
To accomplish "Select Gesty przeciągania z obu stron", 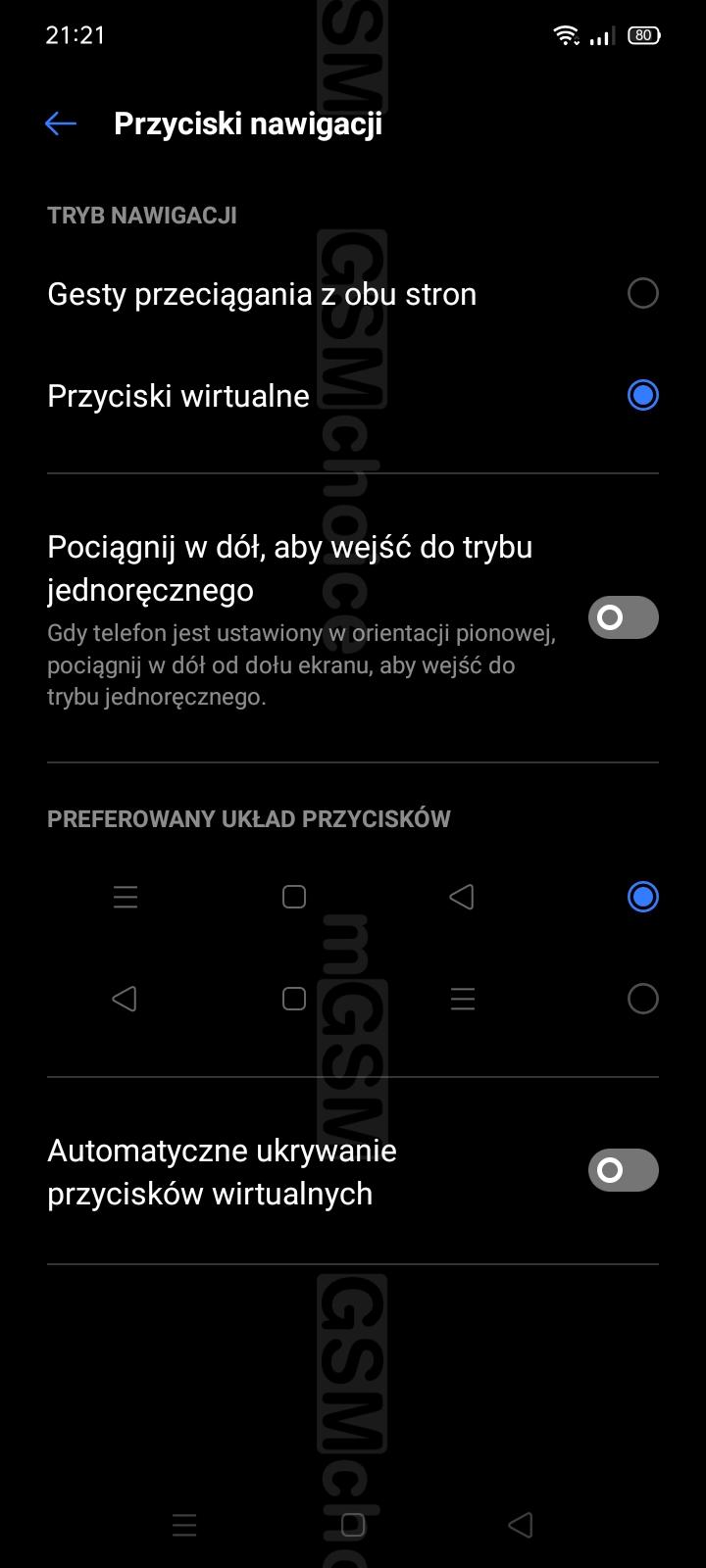I will coord(642,293).
